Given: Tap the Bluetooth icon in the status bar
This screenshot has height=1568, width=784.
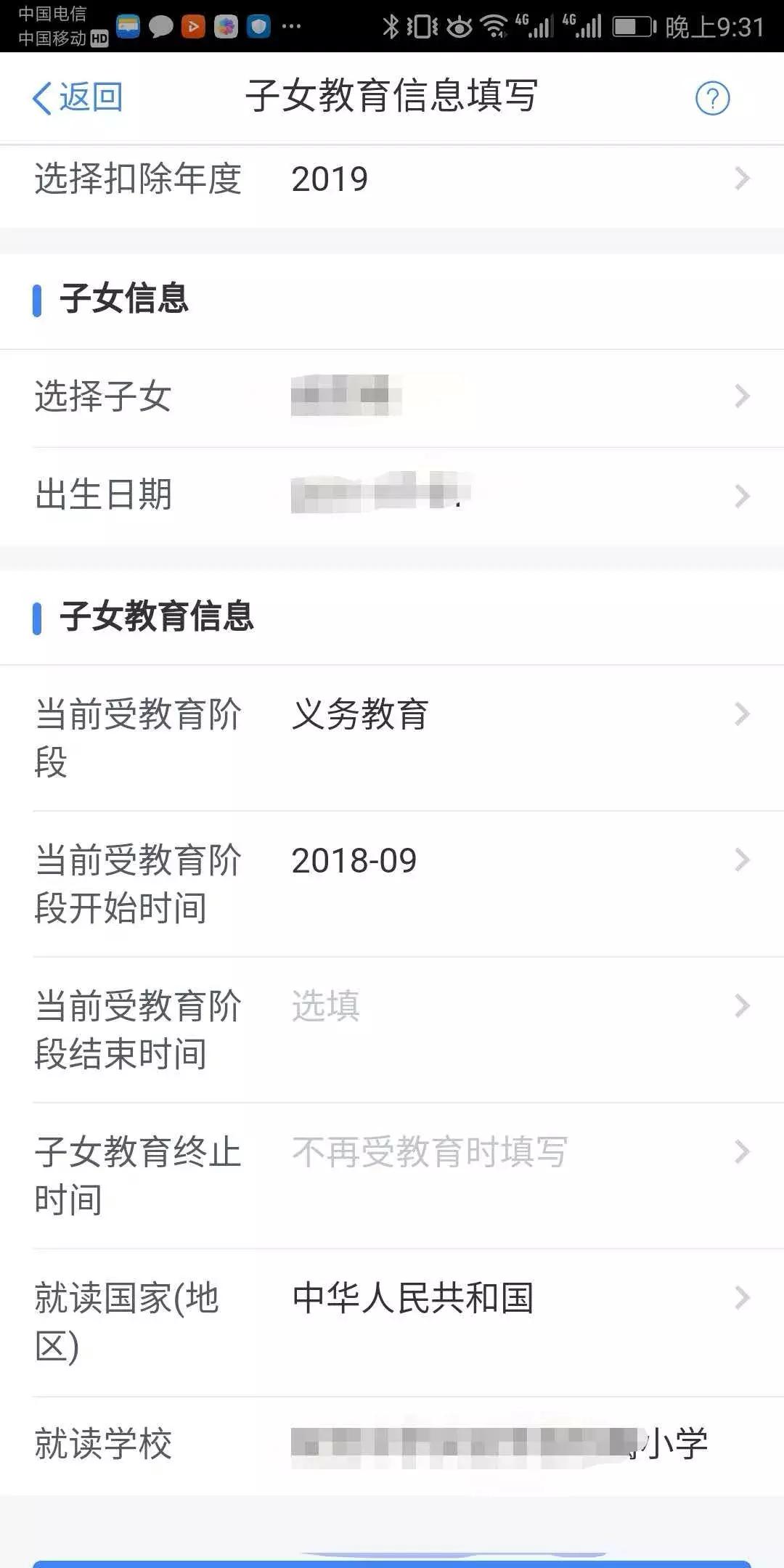Looking at the screenshot, I should (x=391, y=23).
